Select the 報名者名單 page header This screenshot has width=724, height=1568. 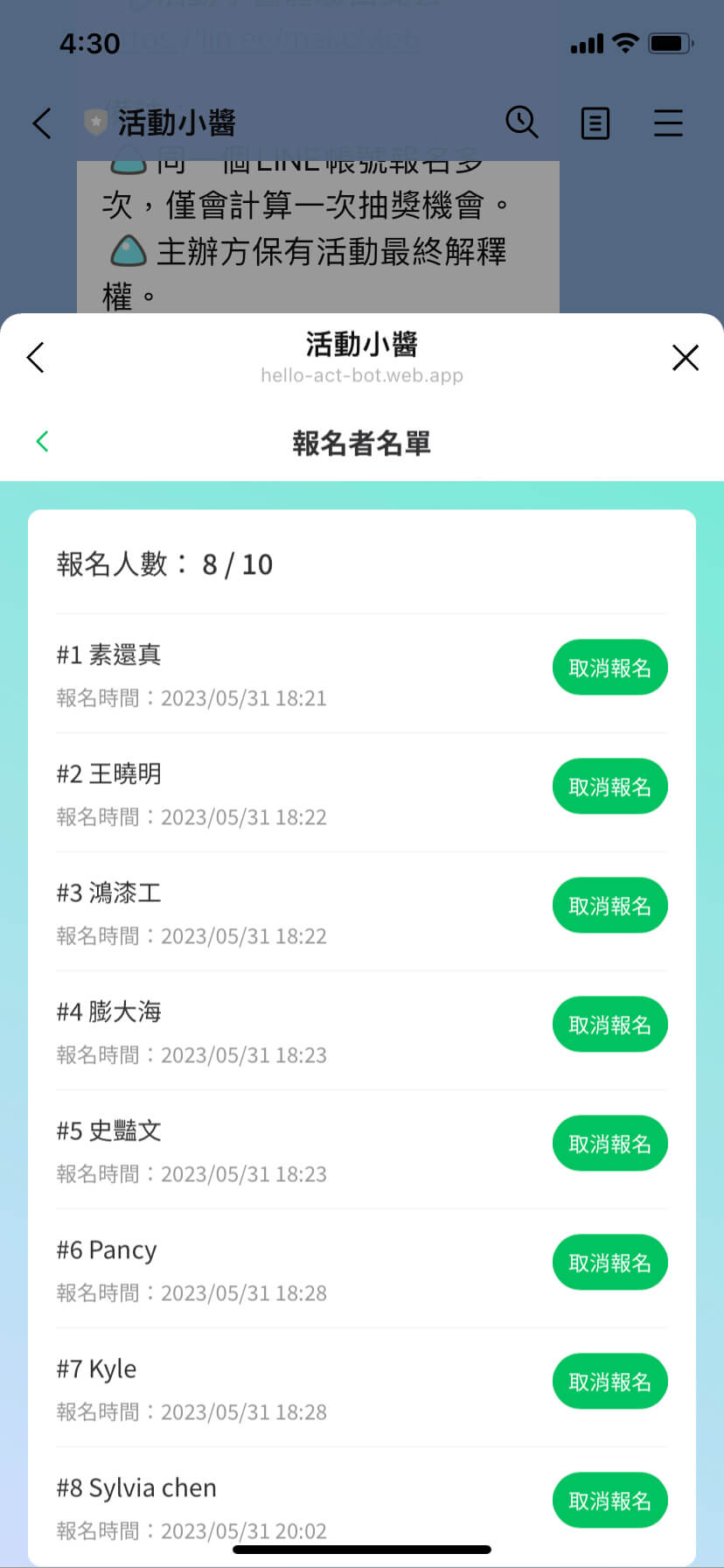(x=361, y=444)
